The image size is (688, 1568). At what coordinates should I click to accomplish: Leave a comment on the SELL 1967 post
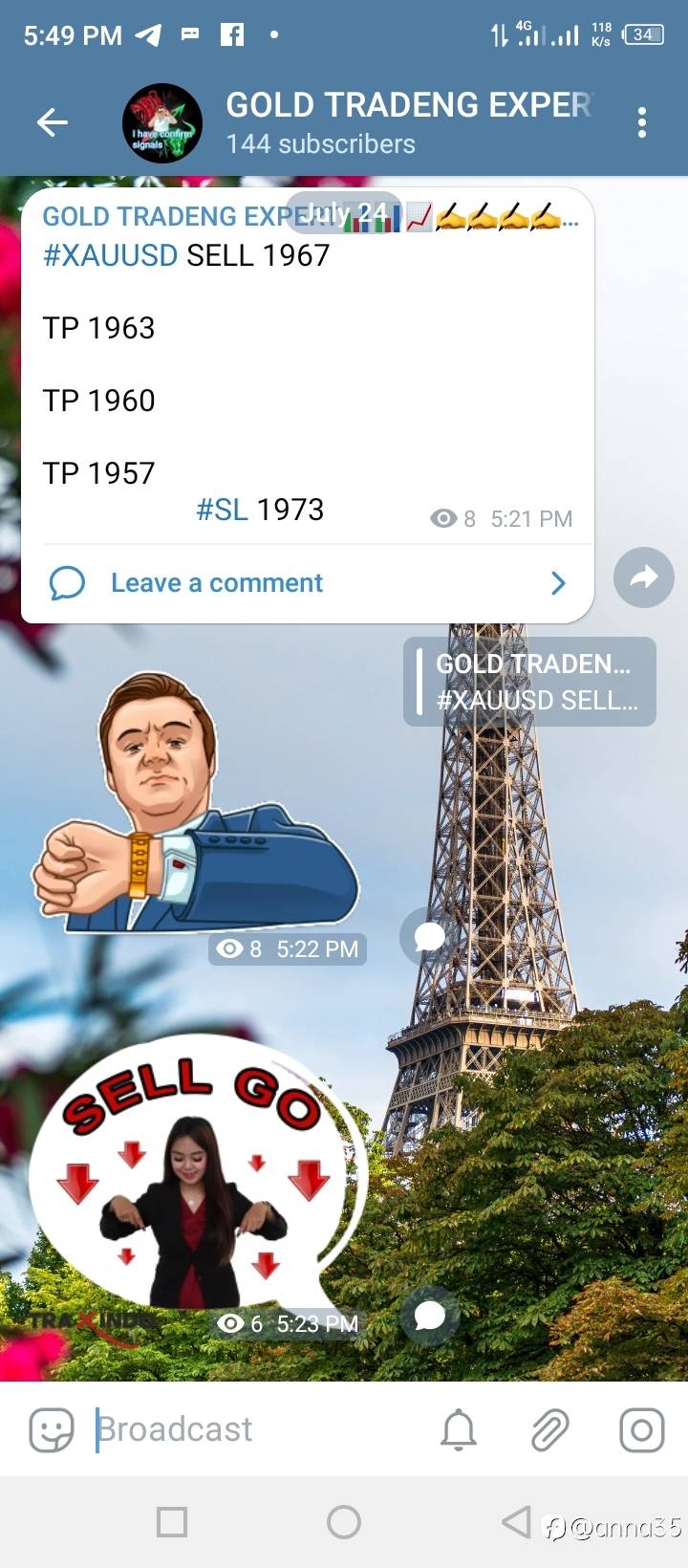(x=308, y=582)
